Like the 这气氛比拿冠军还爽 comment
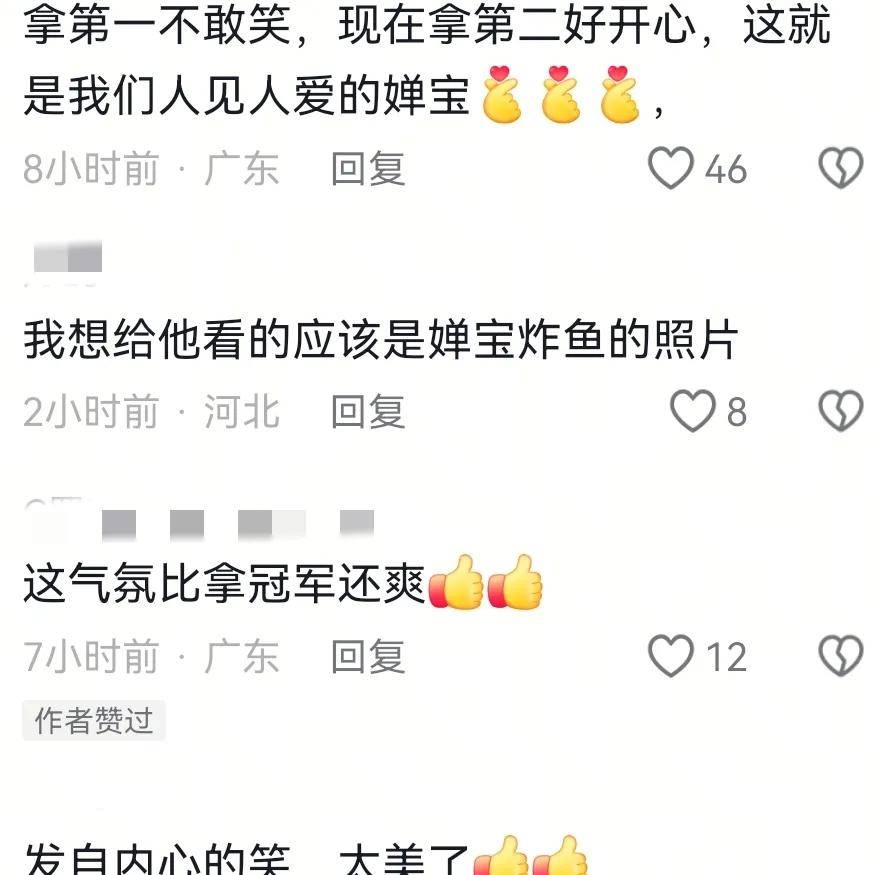 click(671, 656)
